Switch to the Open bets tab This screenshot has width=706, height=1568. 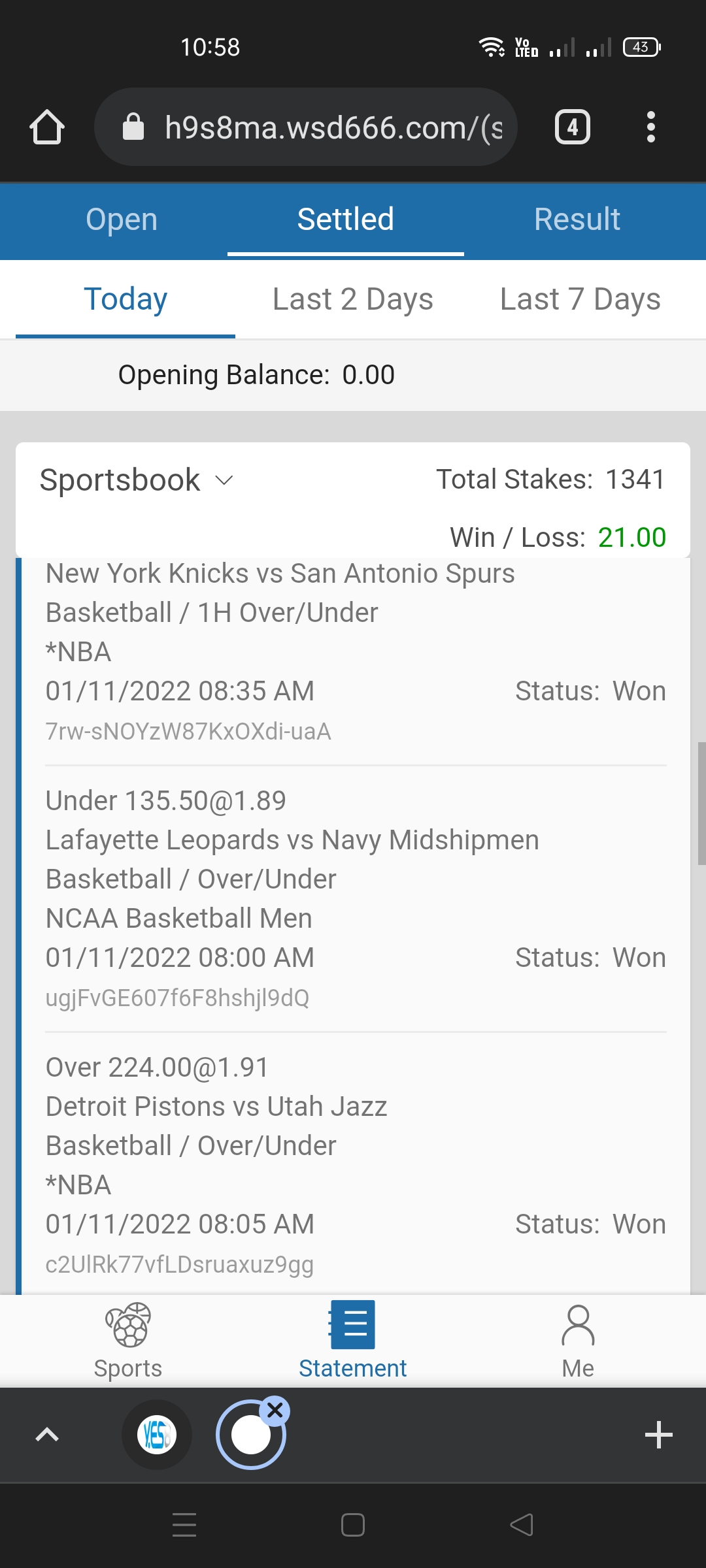[122, 220]
